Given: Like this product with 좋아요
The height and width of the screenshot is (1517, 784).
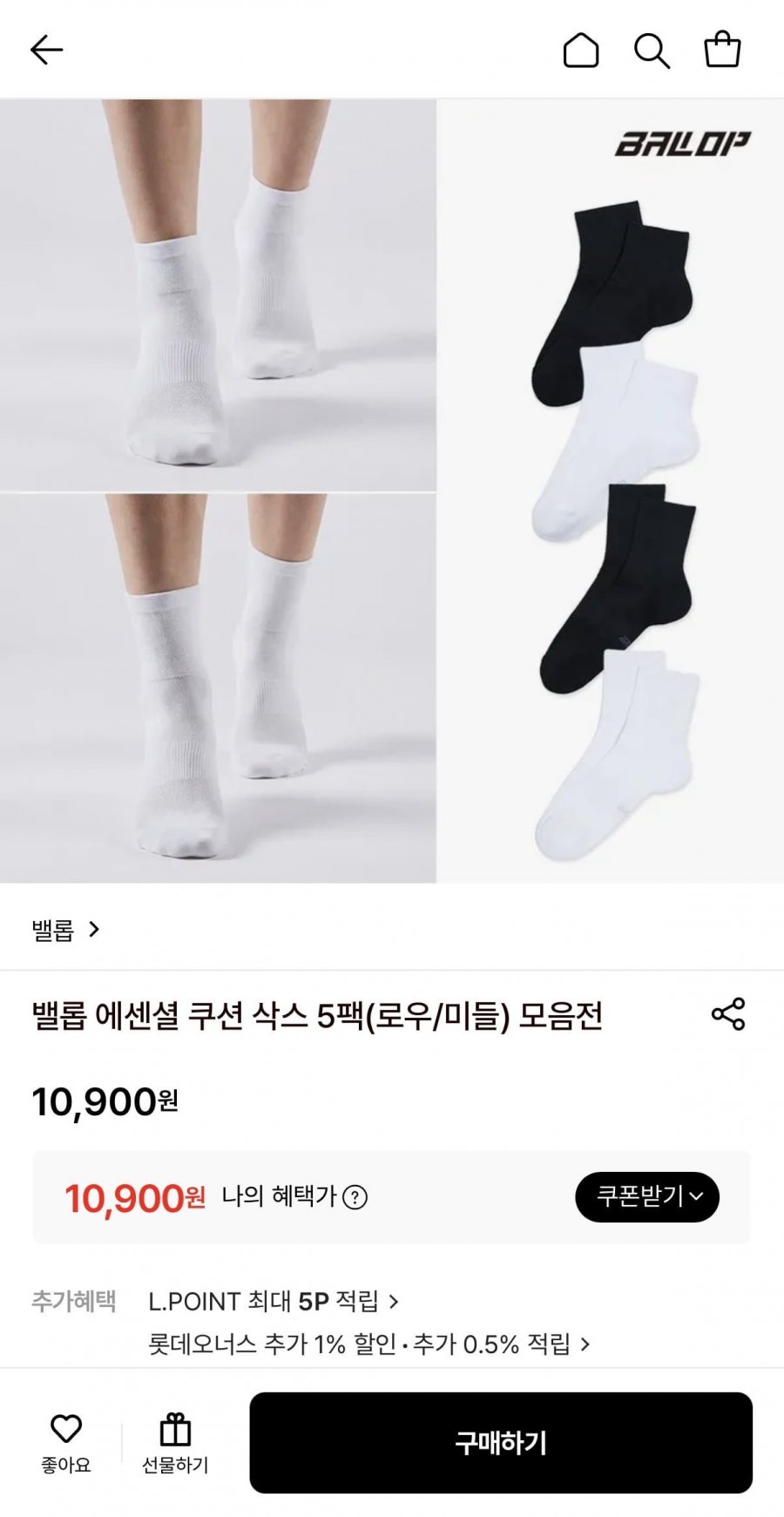Looking at the screenshot, I should [65, 1442].
